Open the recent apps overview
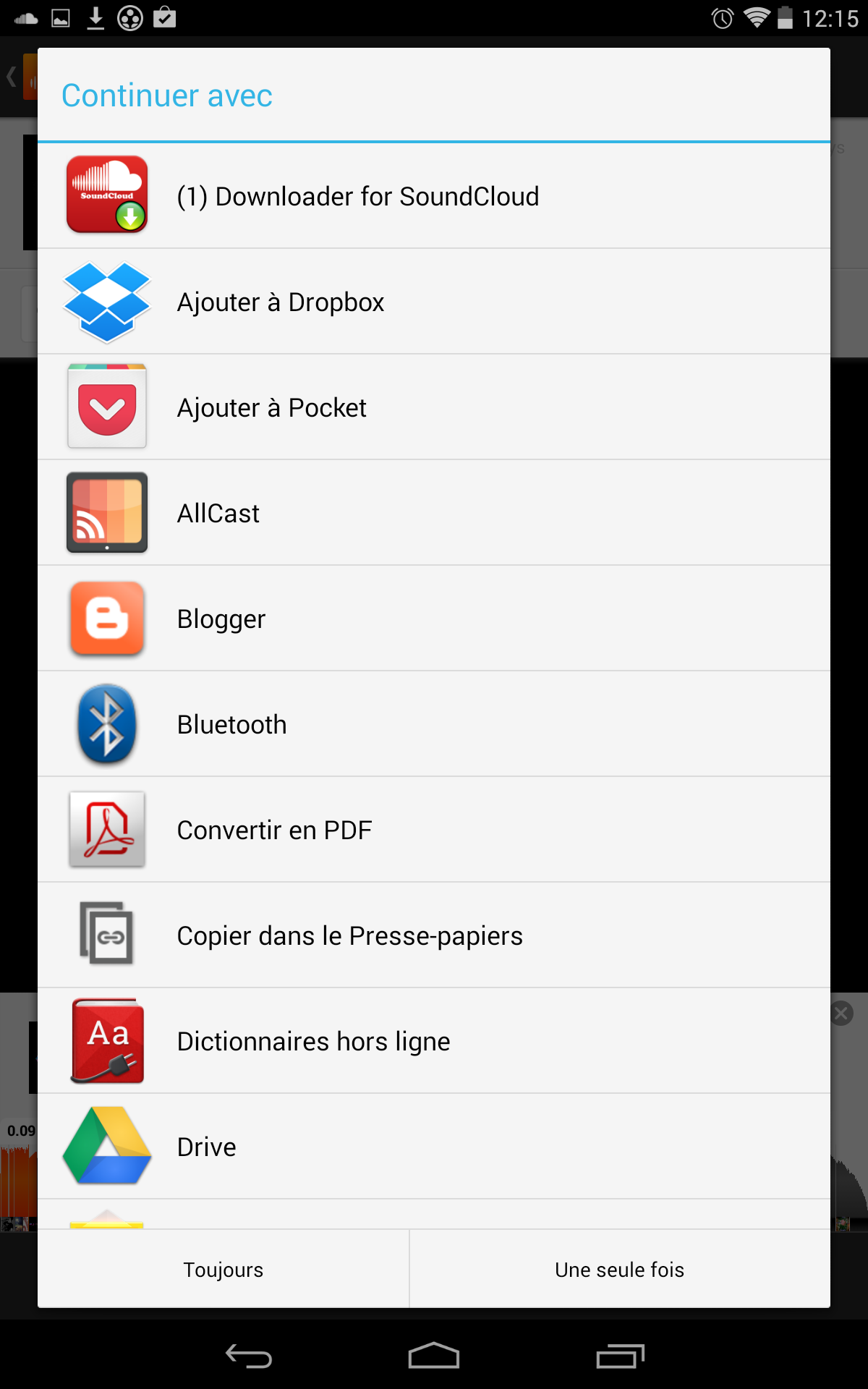The width and height of the screenshot is (868, 1389). coord(620,1356)
